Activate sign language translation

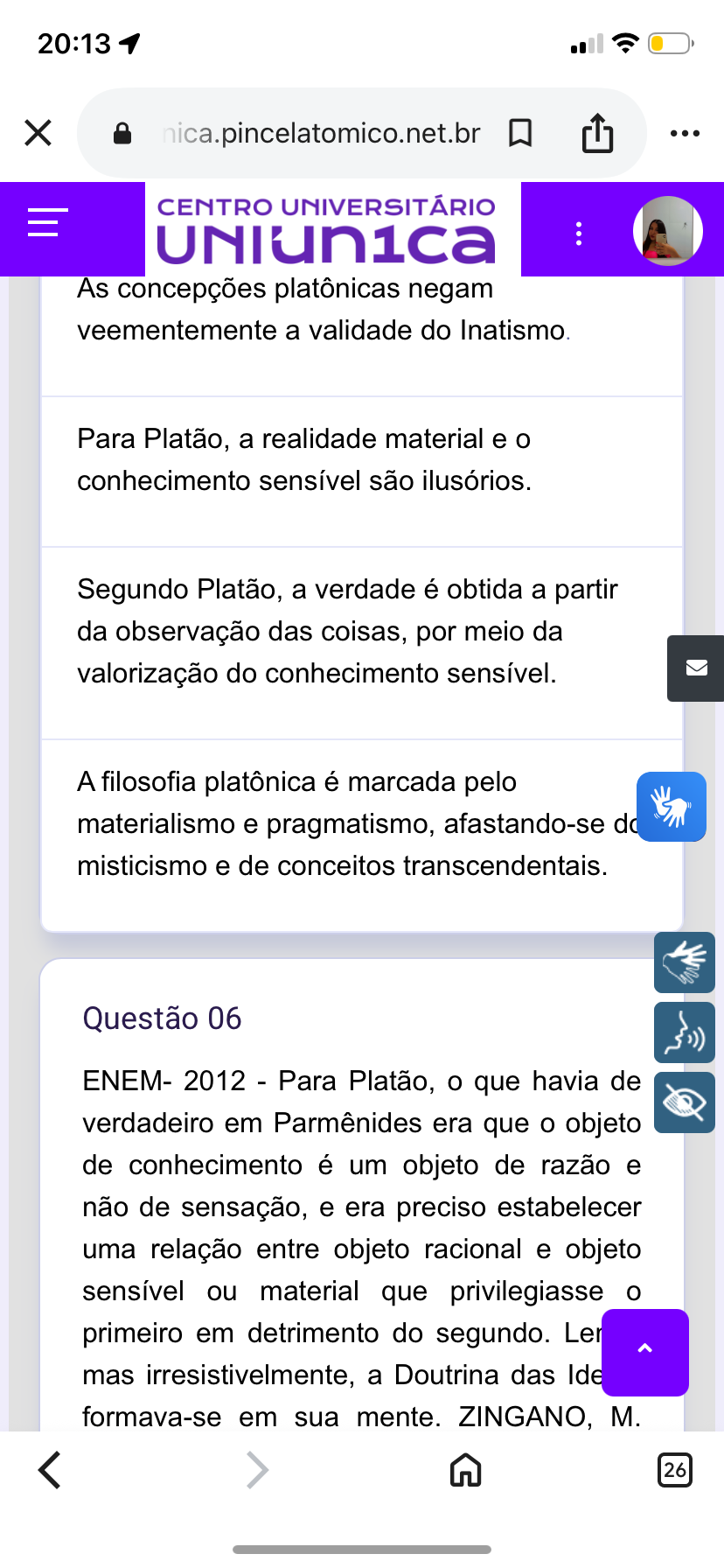coord(684,962)
